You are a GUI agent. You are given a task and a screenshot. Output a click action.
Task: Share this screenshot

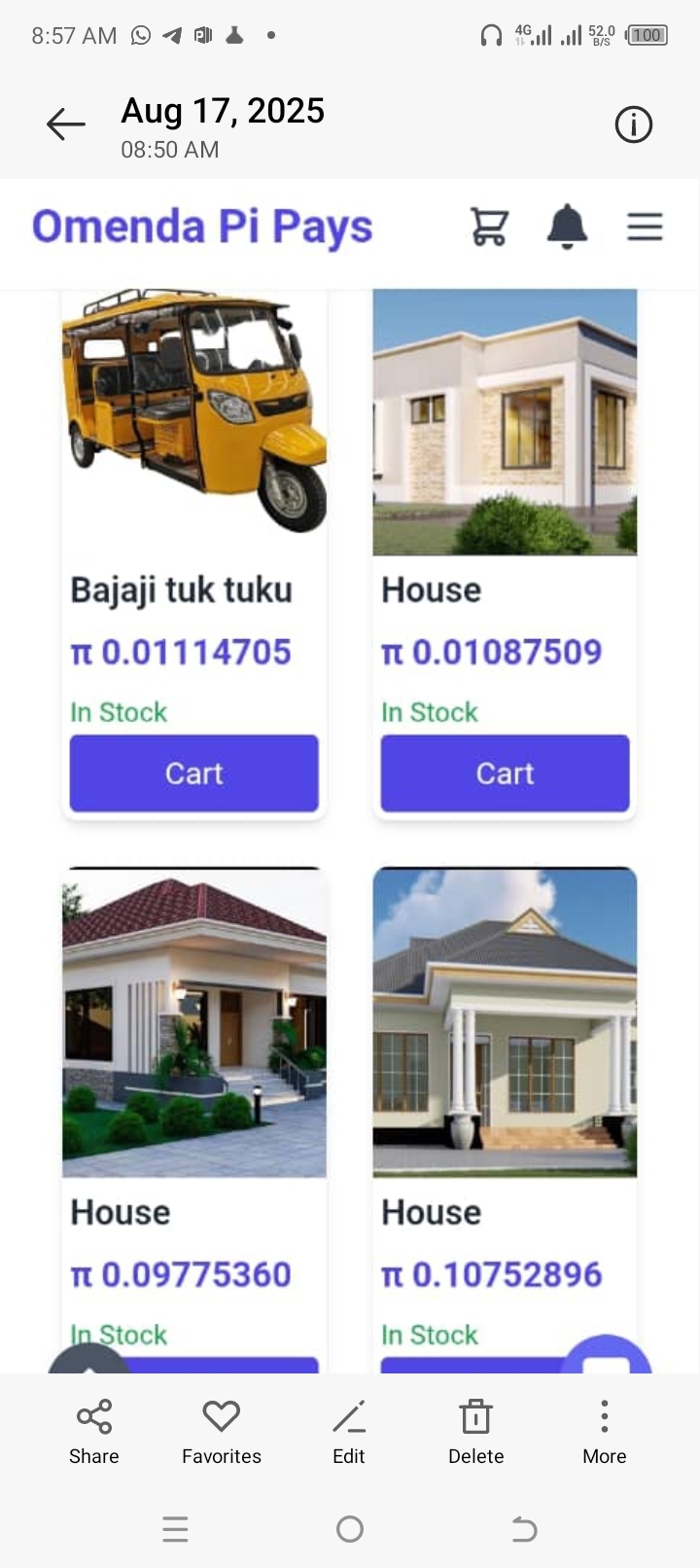coord(94,1431)
